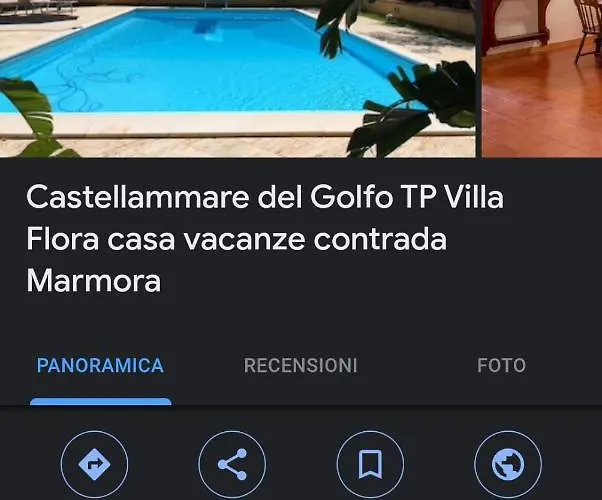The height and width of the screenshot is (500, 602).
Task: Open the Foto tab
Action: point(501,366)
